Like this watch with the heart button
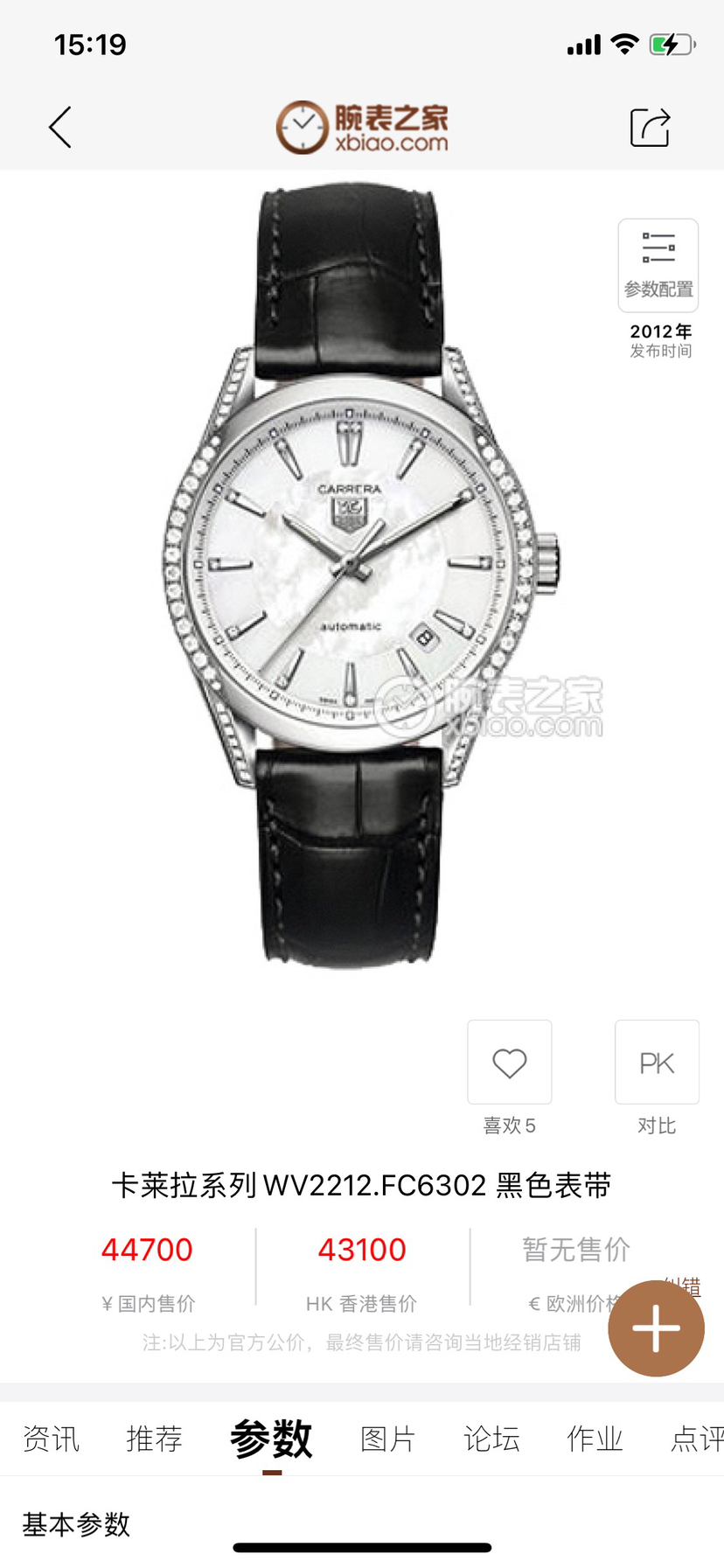 tap(509, 1063)
